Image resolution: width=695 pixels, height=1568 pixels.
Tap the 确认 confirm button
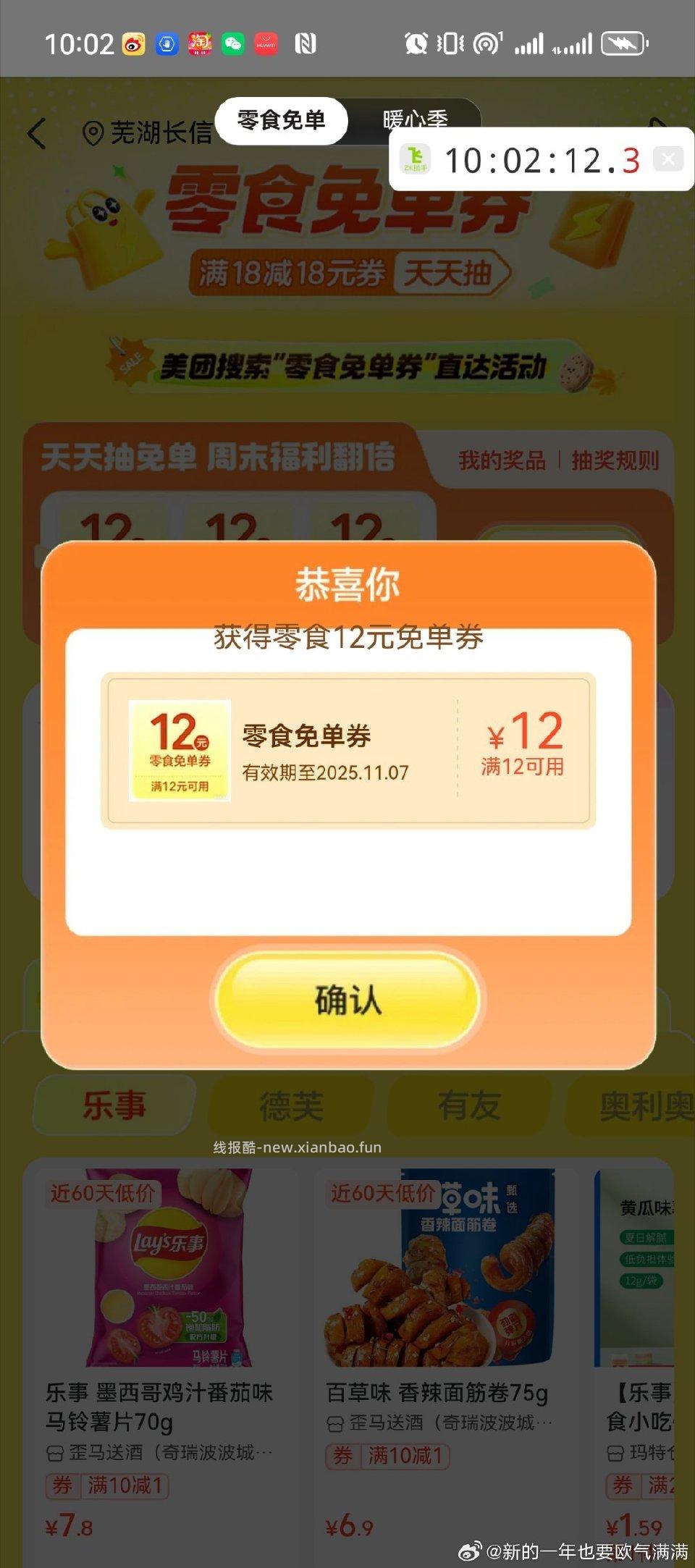[347, 1000]
